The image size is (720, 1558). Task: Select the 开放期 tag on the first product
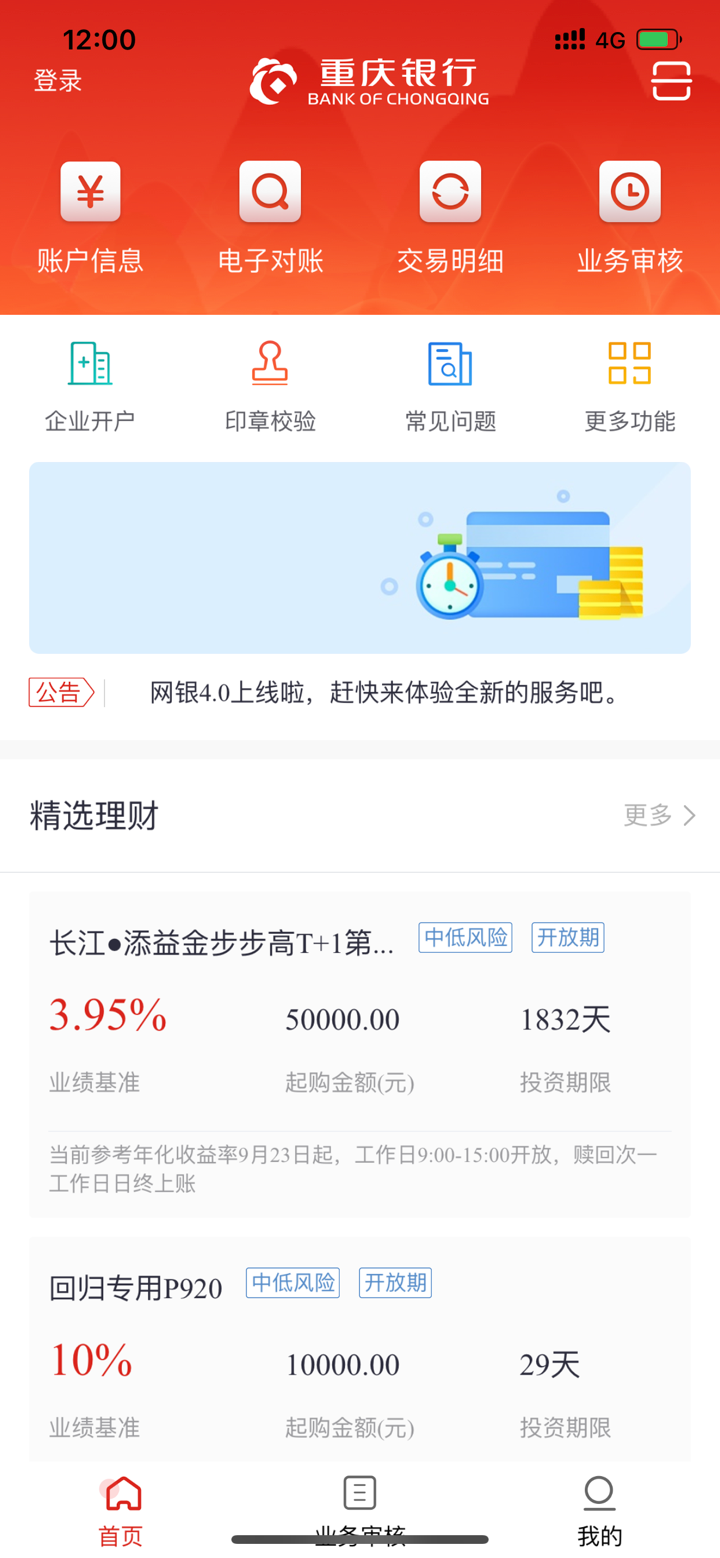[567, 937]
